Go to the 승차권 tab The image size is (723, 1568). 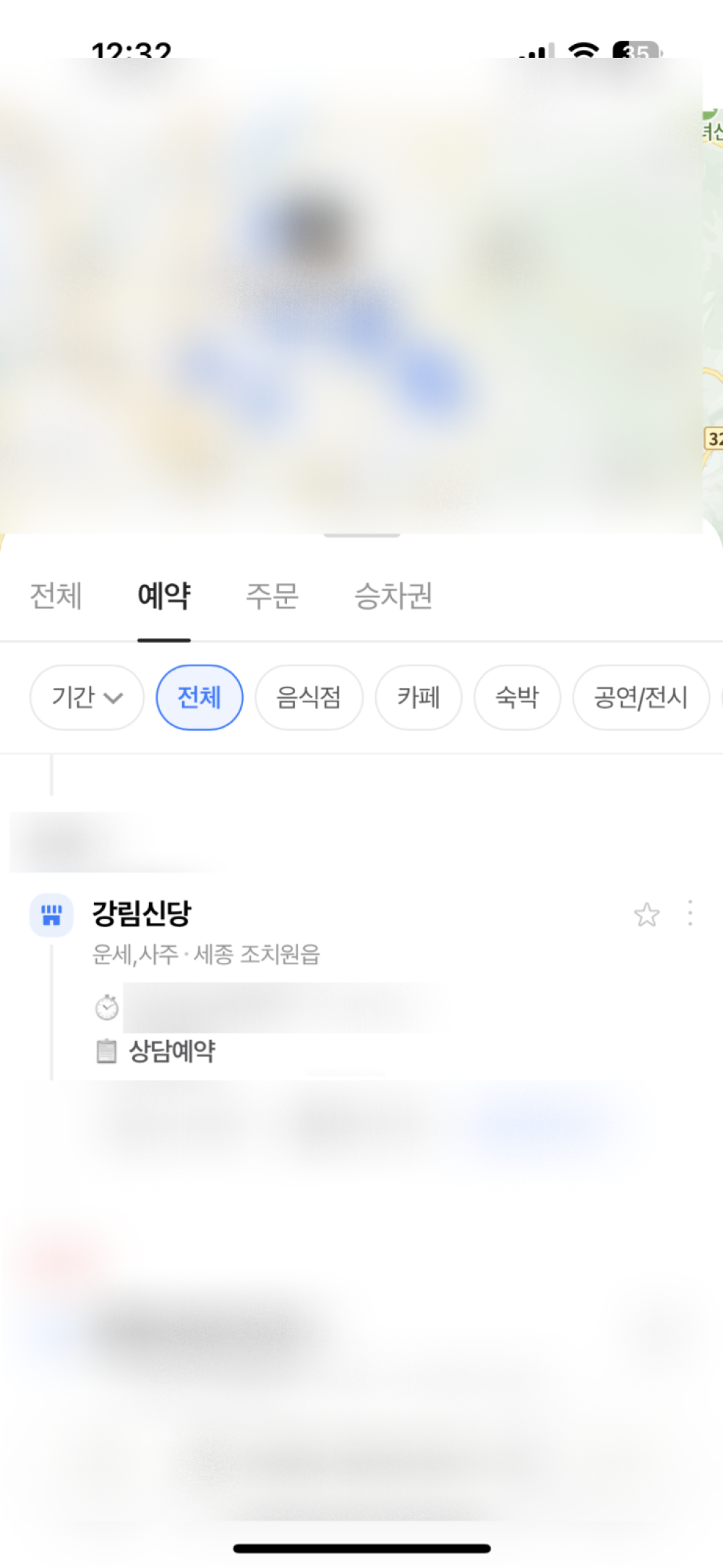[x=393, y=596]
